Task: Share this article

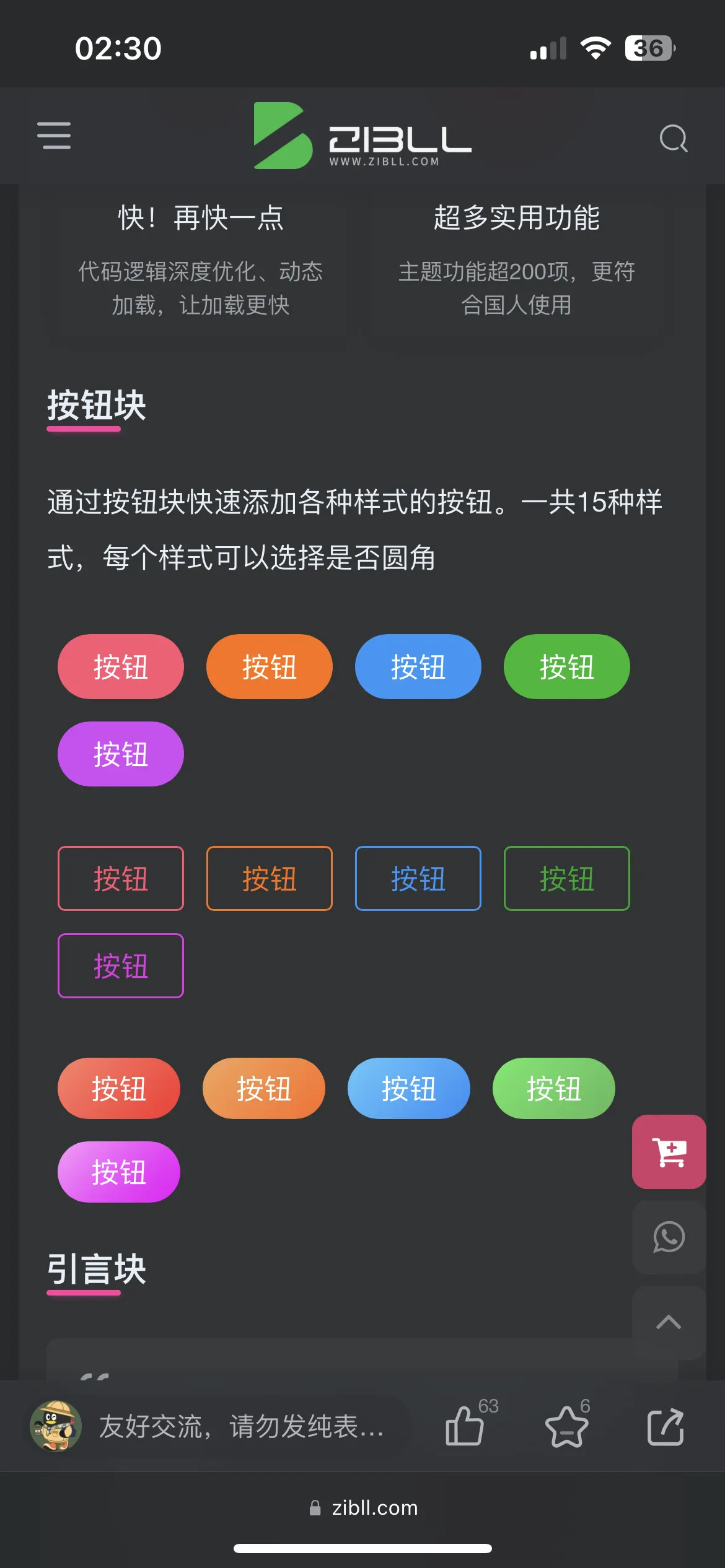Action: [666, 1427]
